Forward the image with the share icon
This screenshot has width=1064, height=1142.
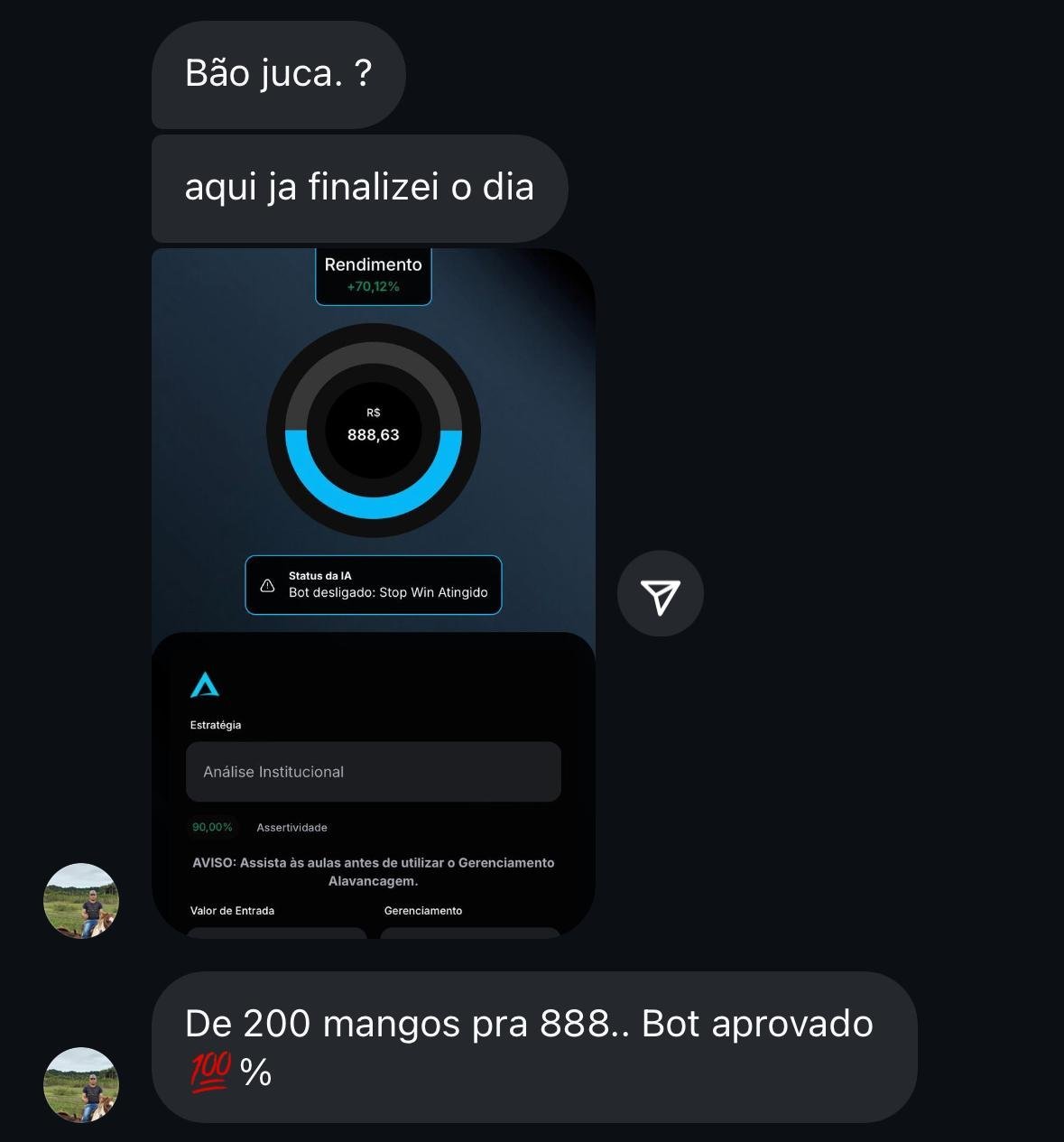click(x=660, y=594)
